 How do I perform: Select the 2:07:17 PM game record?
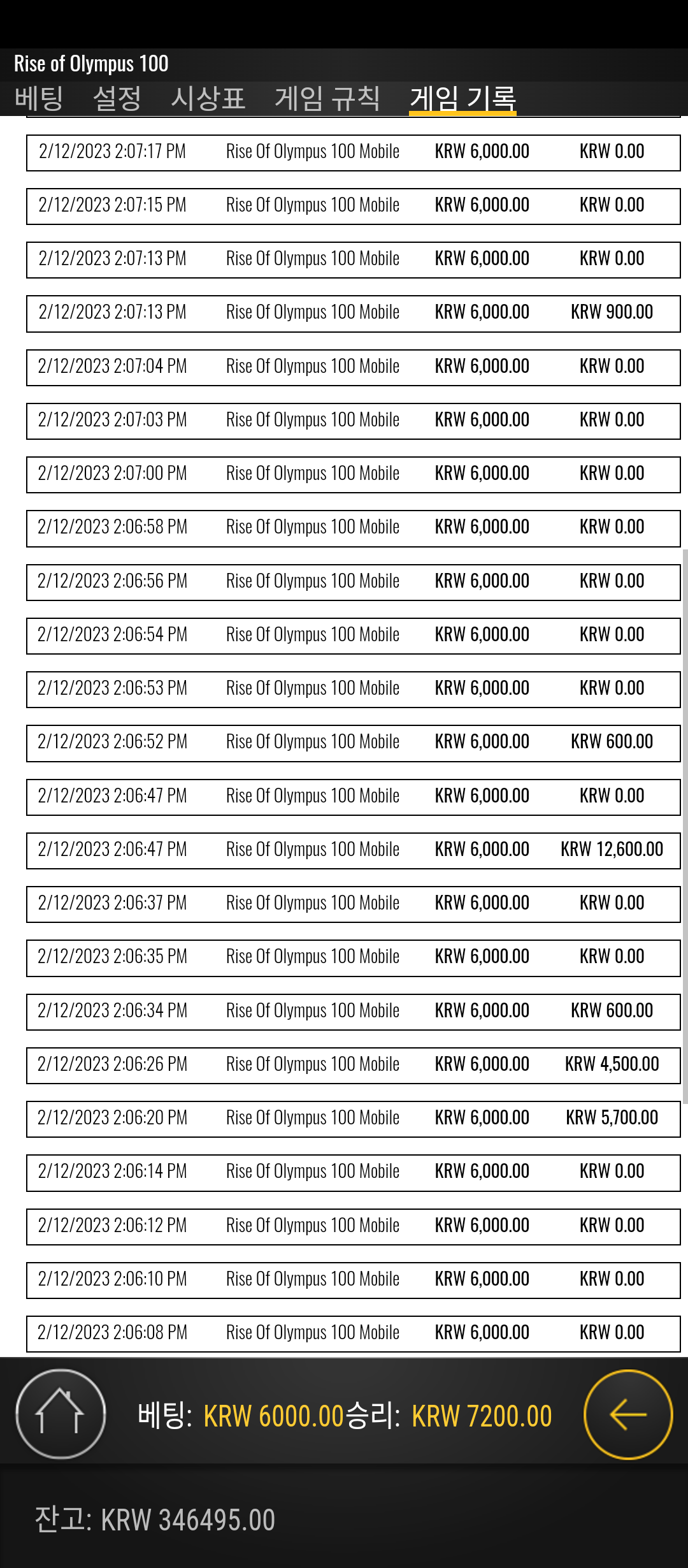[354, 153]
